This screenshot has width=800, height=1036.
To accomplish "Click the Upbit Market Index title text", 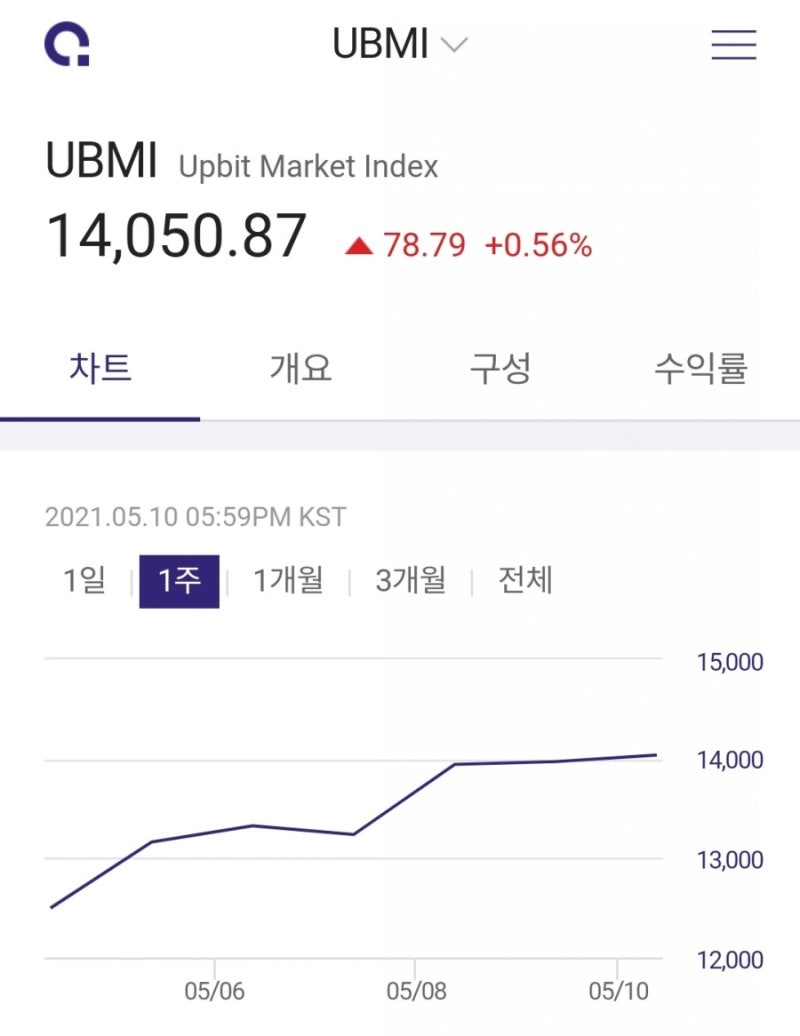I will 310,165.
